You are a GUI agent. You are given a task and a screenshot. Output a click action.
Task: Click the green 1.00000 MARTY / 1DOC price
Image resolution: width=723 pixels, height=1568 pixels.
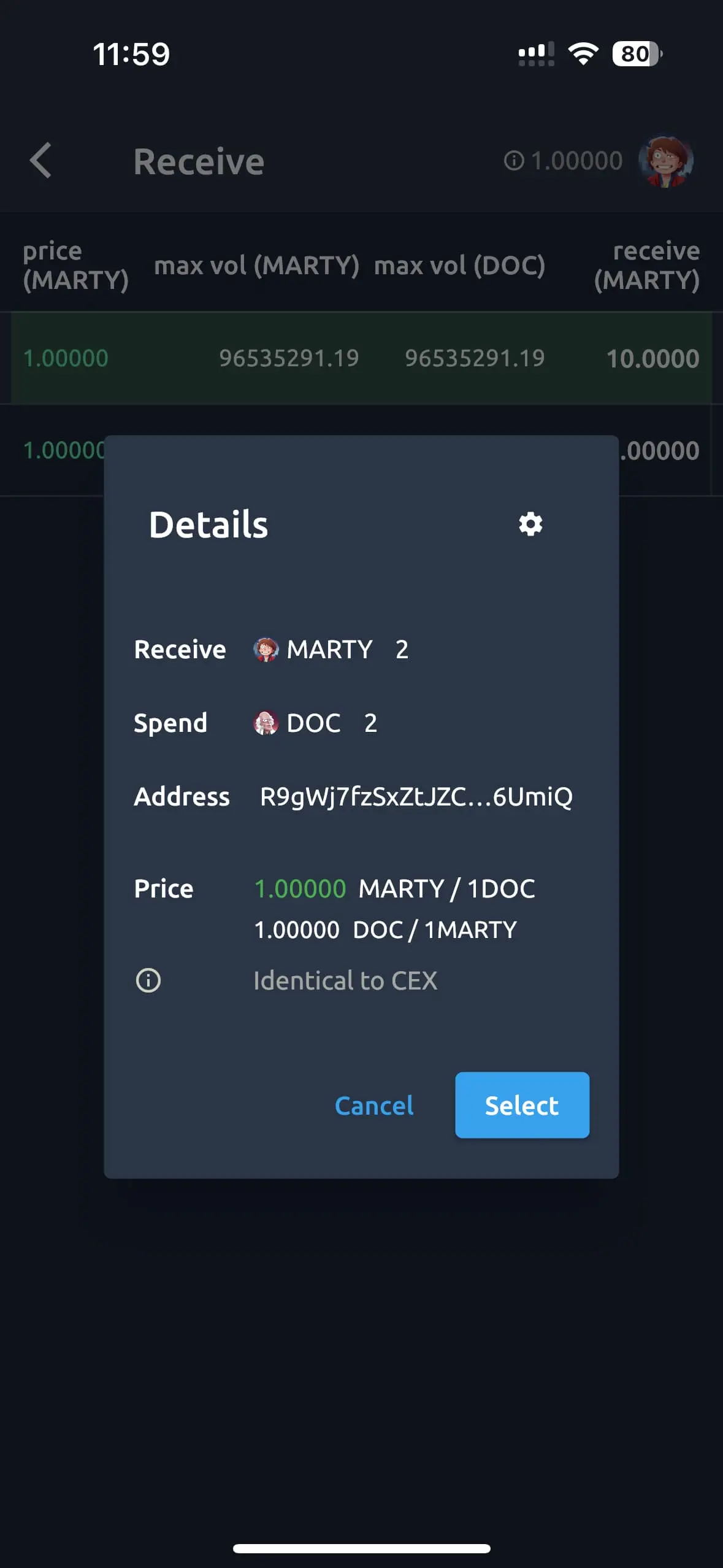[395, 888]
